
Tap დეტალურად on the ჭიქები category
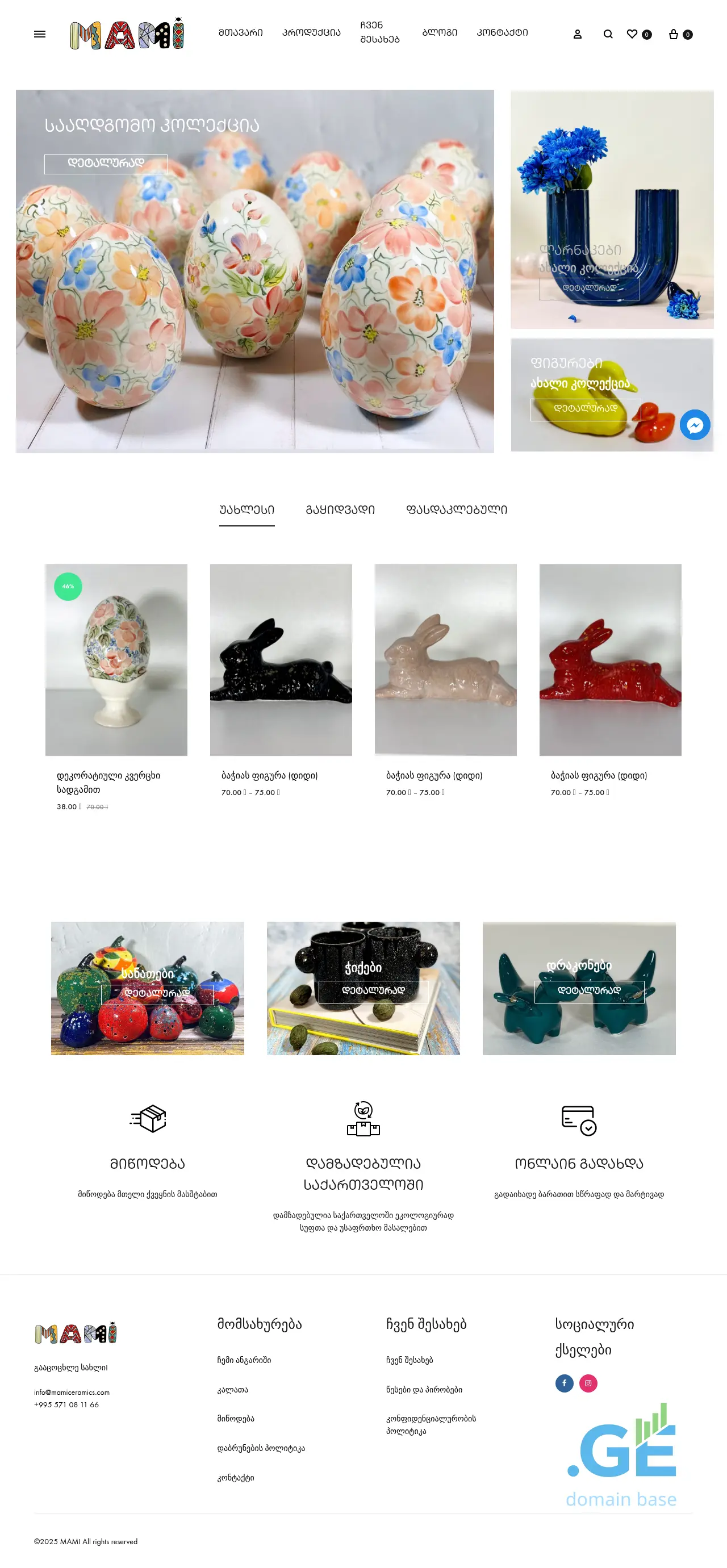(x=373, y=991)
